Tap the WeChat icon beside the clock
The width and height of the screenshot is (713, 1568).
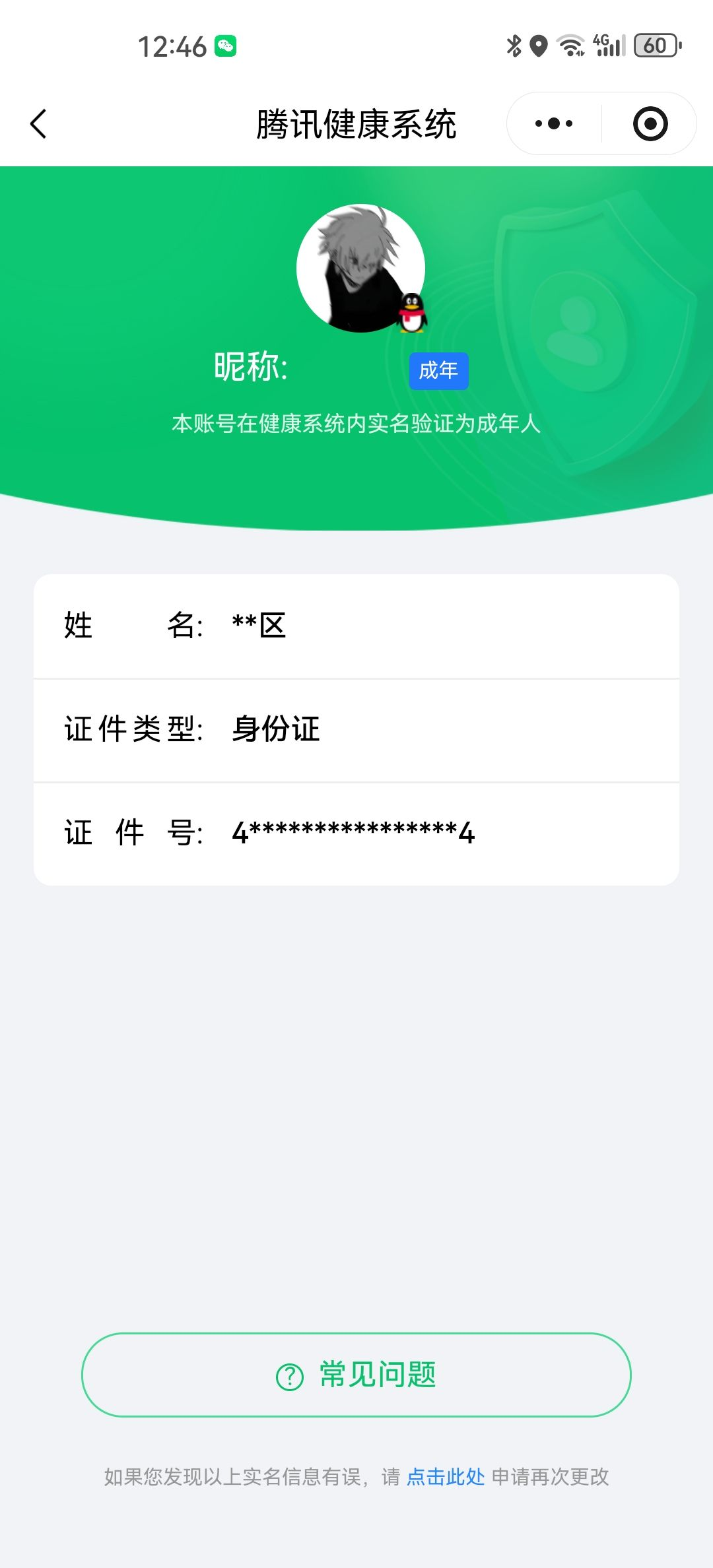coord(227,45)
